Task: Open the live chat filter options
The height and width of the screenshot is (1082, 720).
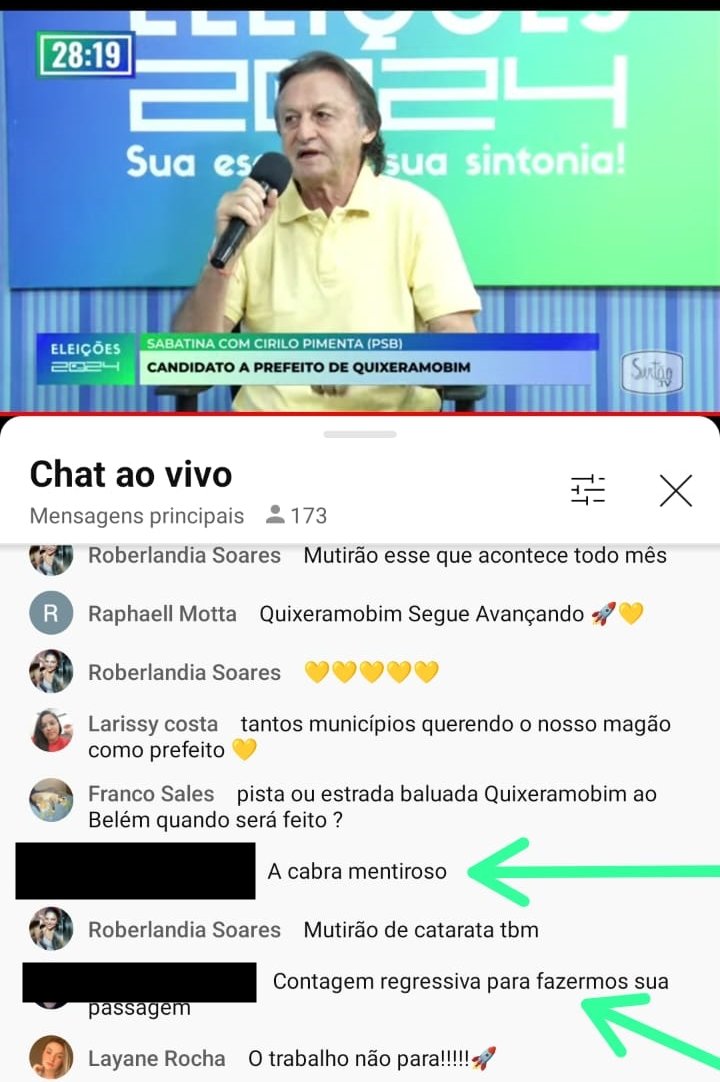Action: click(x=588, y=490)
